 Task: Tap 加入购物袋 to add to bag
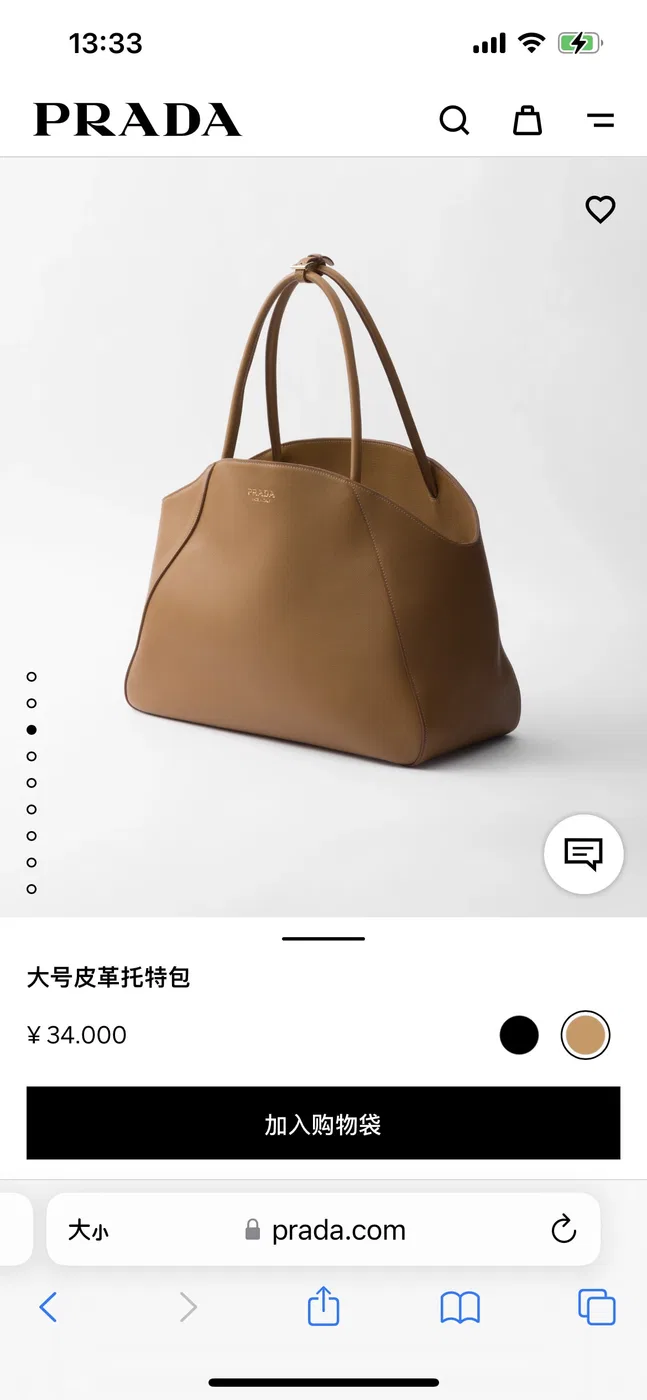[323, 1124]
